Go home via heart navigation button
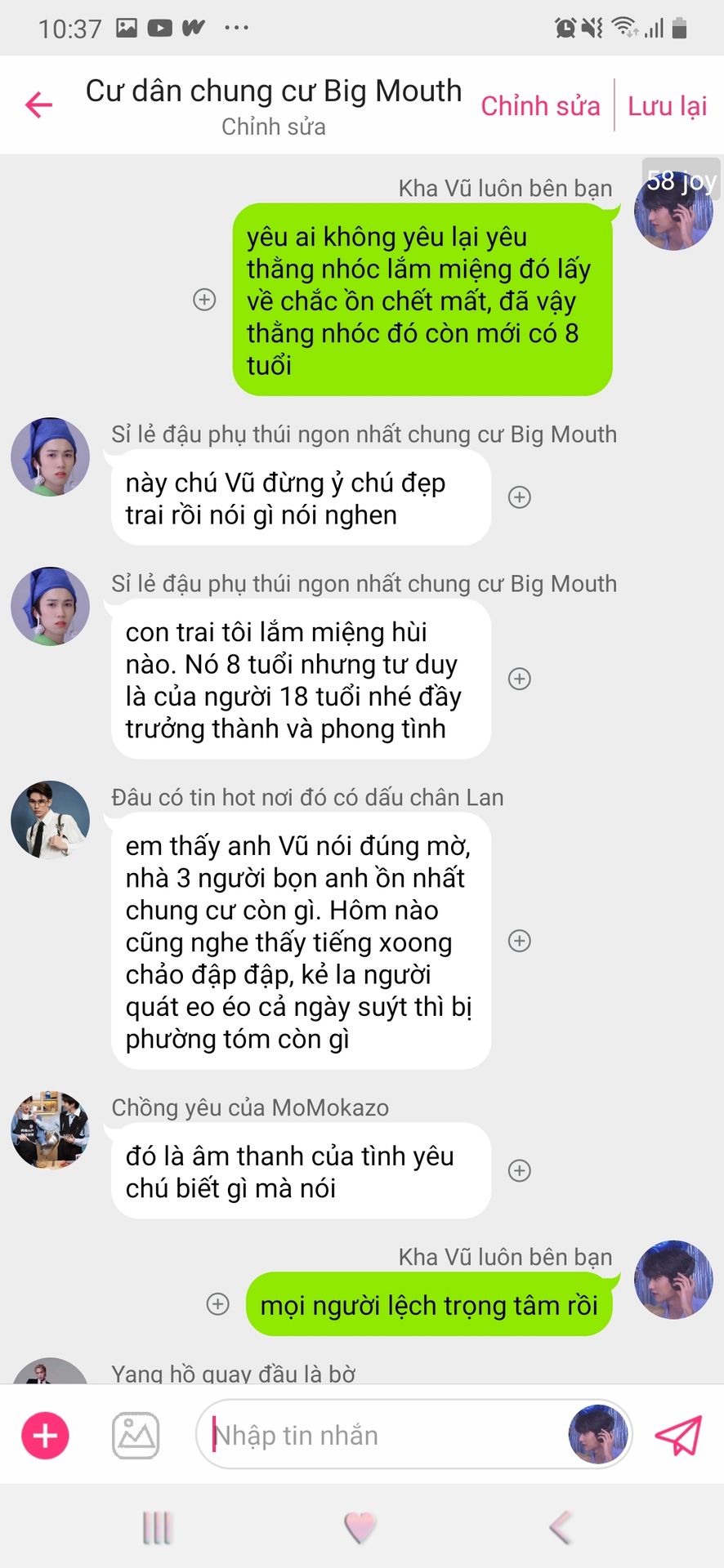 click(360, 1527)
